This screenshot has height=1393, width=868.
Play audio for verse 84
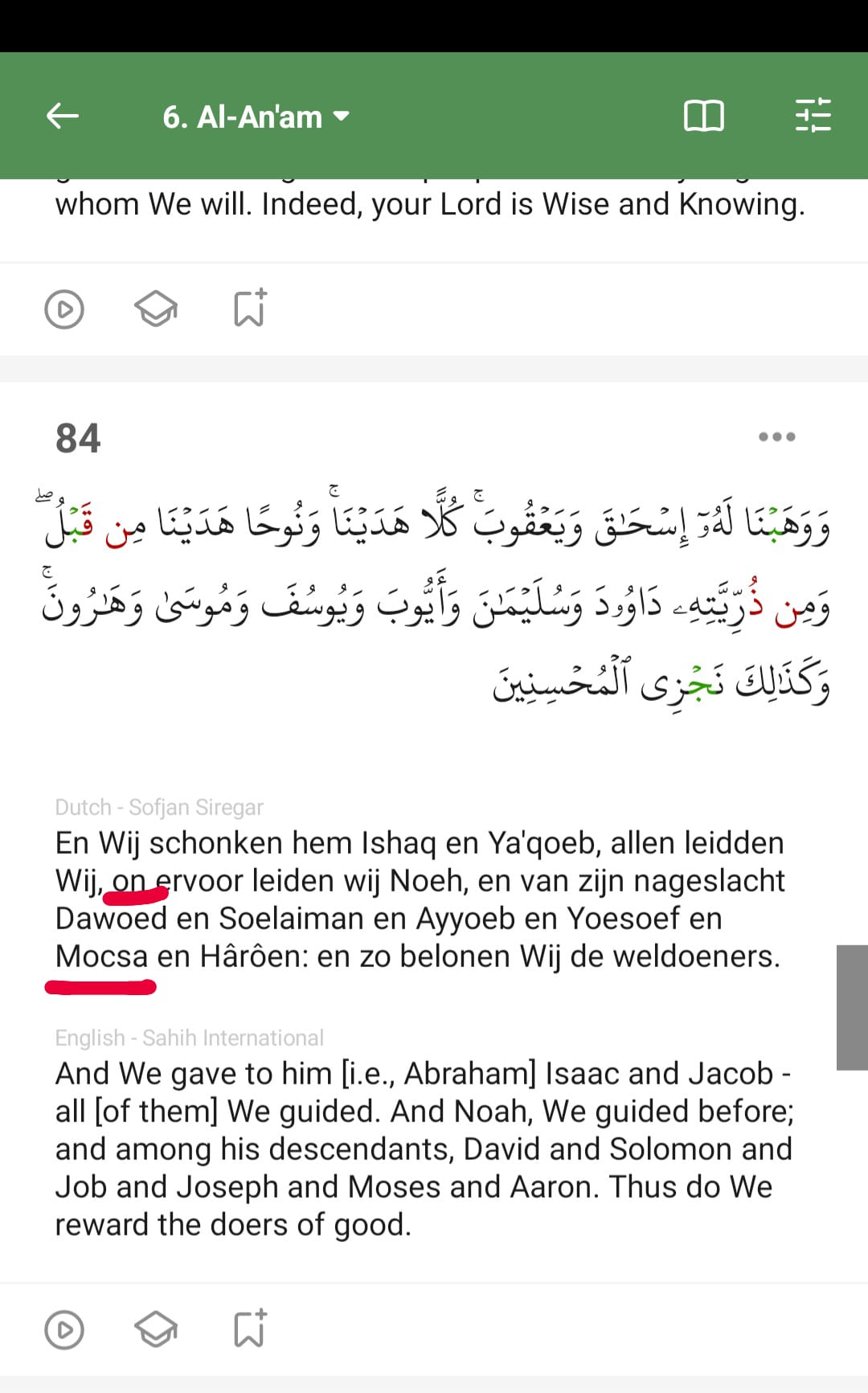pyautogui.click(x=64, y=1329)
